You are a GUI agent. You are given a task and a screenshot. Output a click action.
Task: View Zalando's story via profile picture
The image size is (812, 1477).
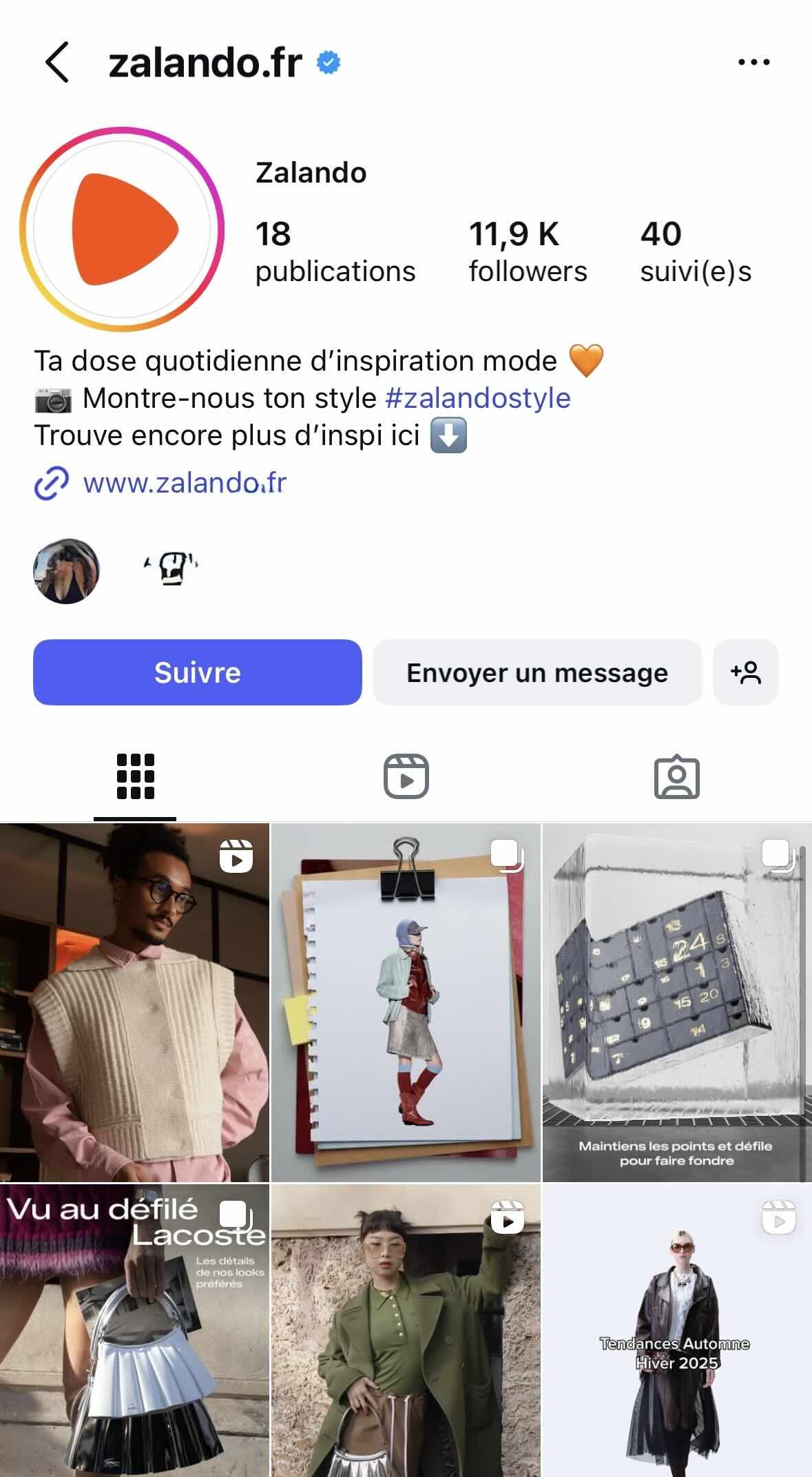tap(122, 229)
